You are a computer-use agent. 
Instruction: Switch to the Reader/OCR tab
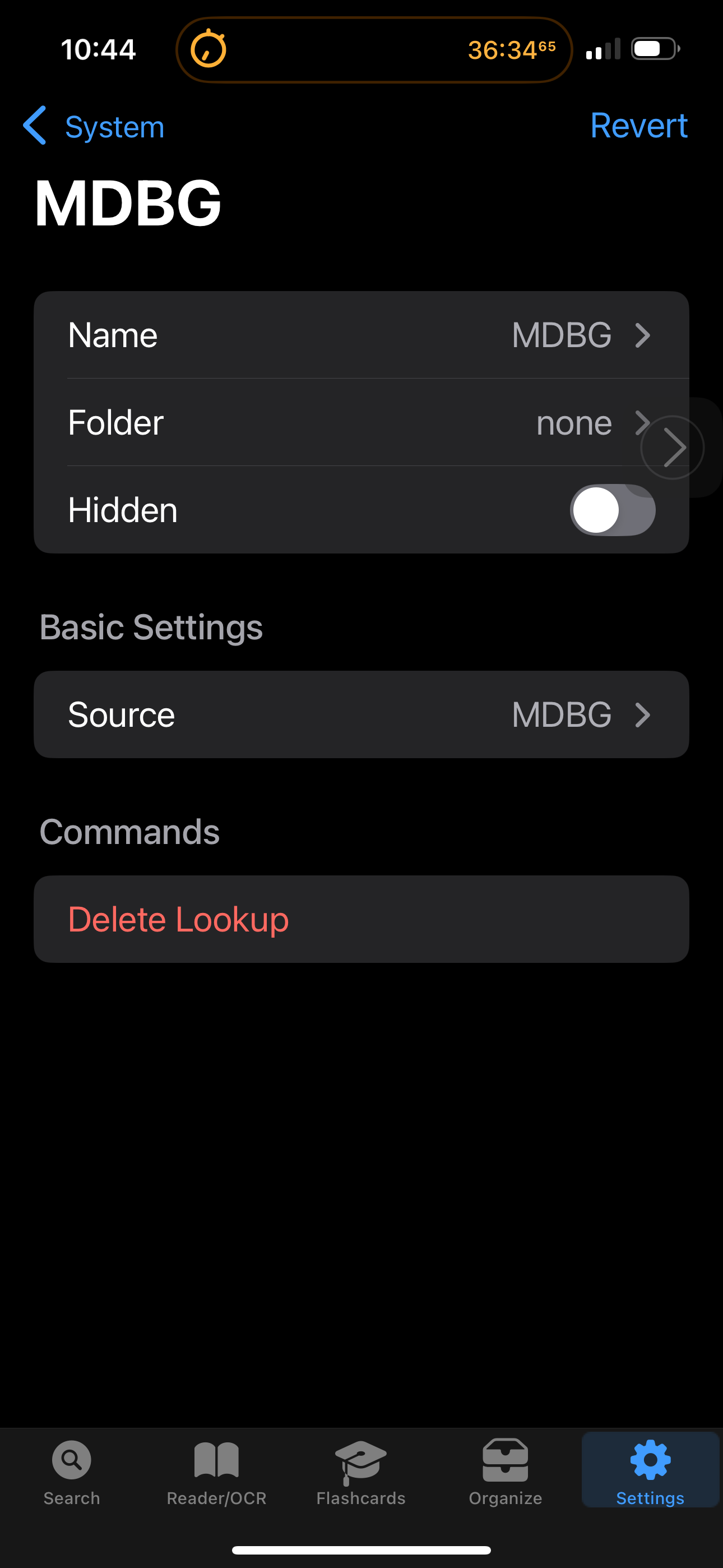point(217,1472)
